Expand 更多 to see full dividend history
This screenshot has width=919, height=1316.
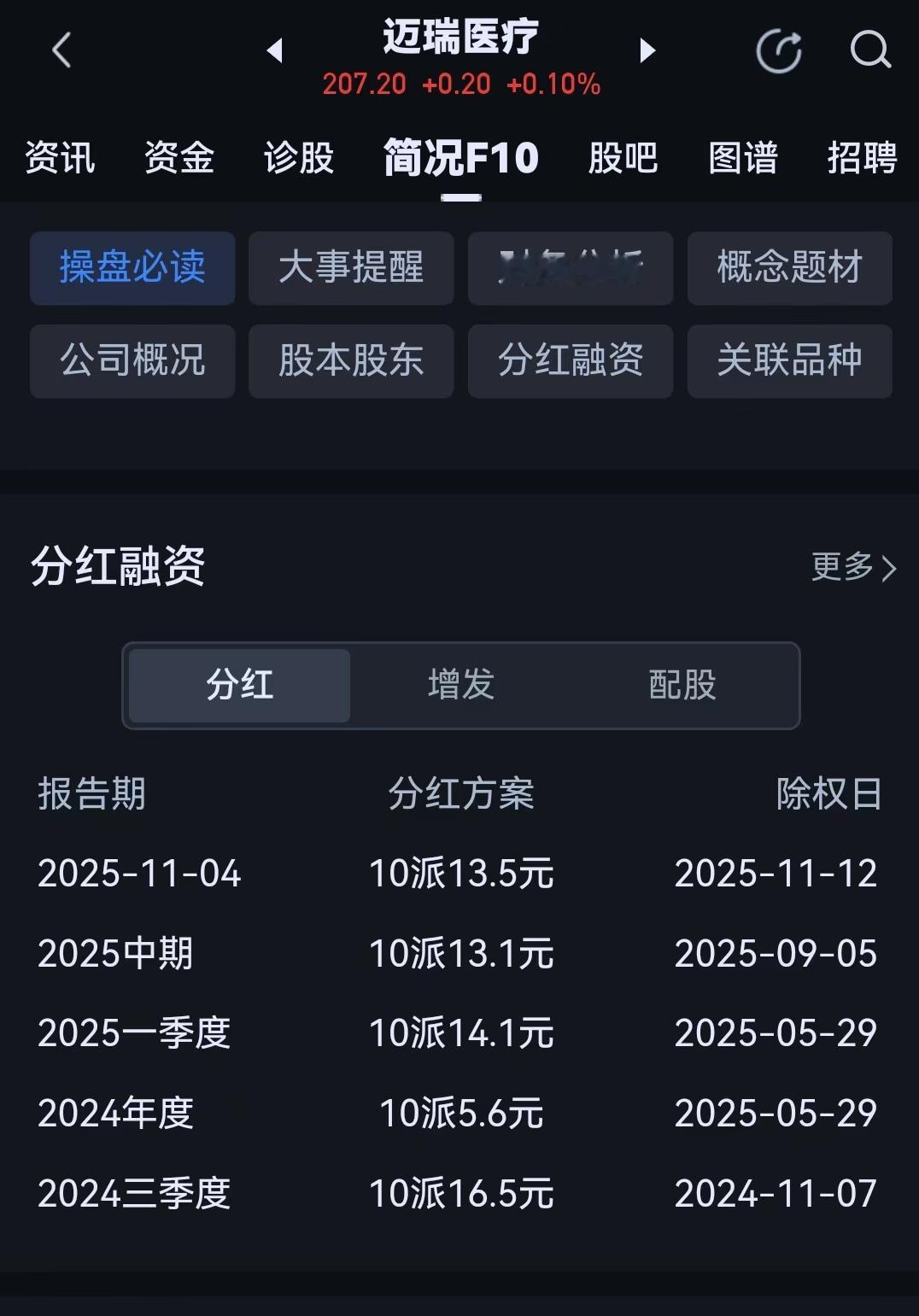[852, 566]
